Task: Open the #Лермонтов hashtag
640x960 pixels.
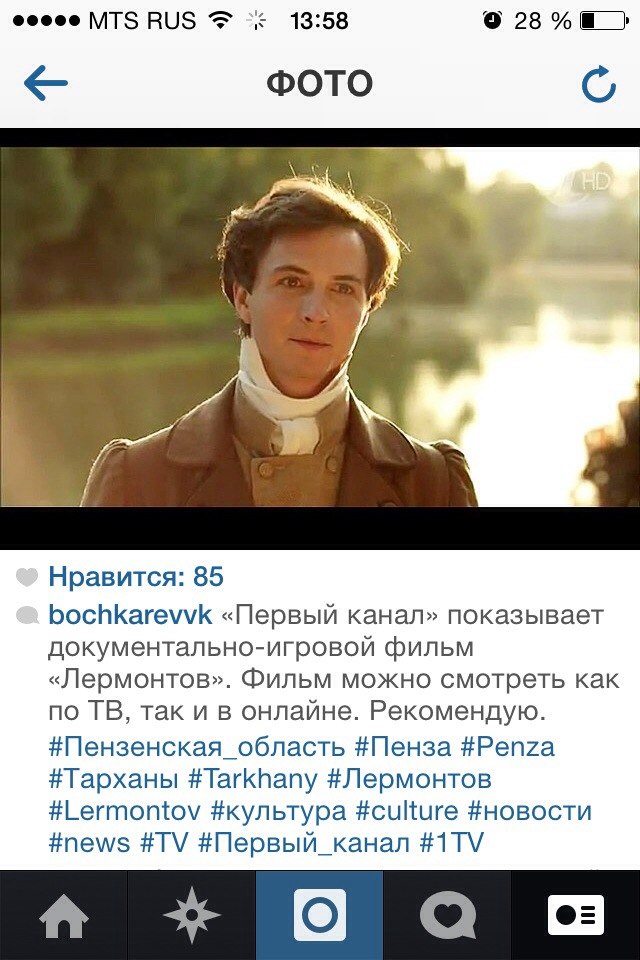Action: tap(409, 779)
